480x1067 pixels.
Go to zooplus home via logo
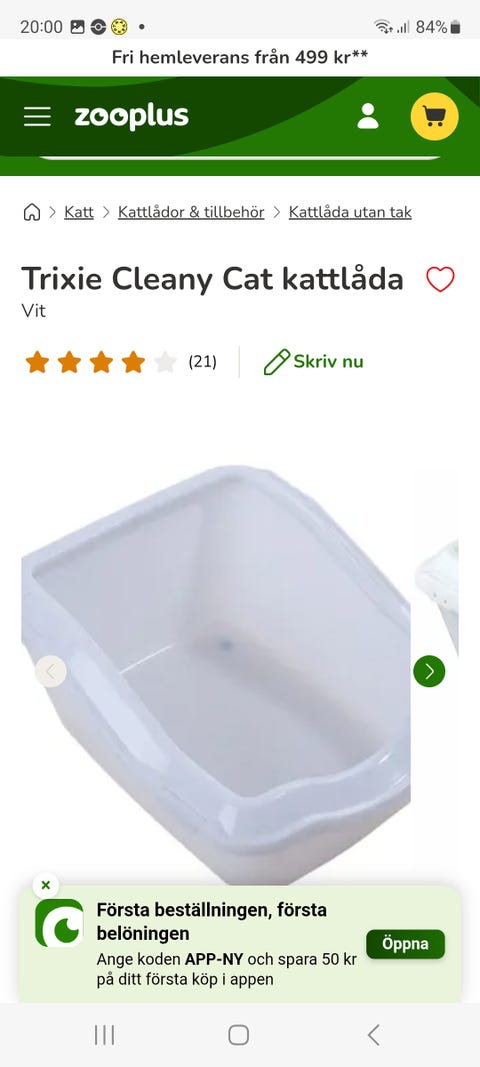coord(131,116)
